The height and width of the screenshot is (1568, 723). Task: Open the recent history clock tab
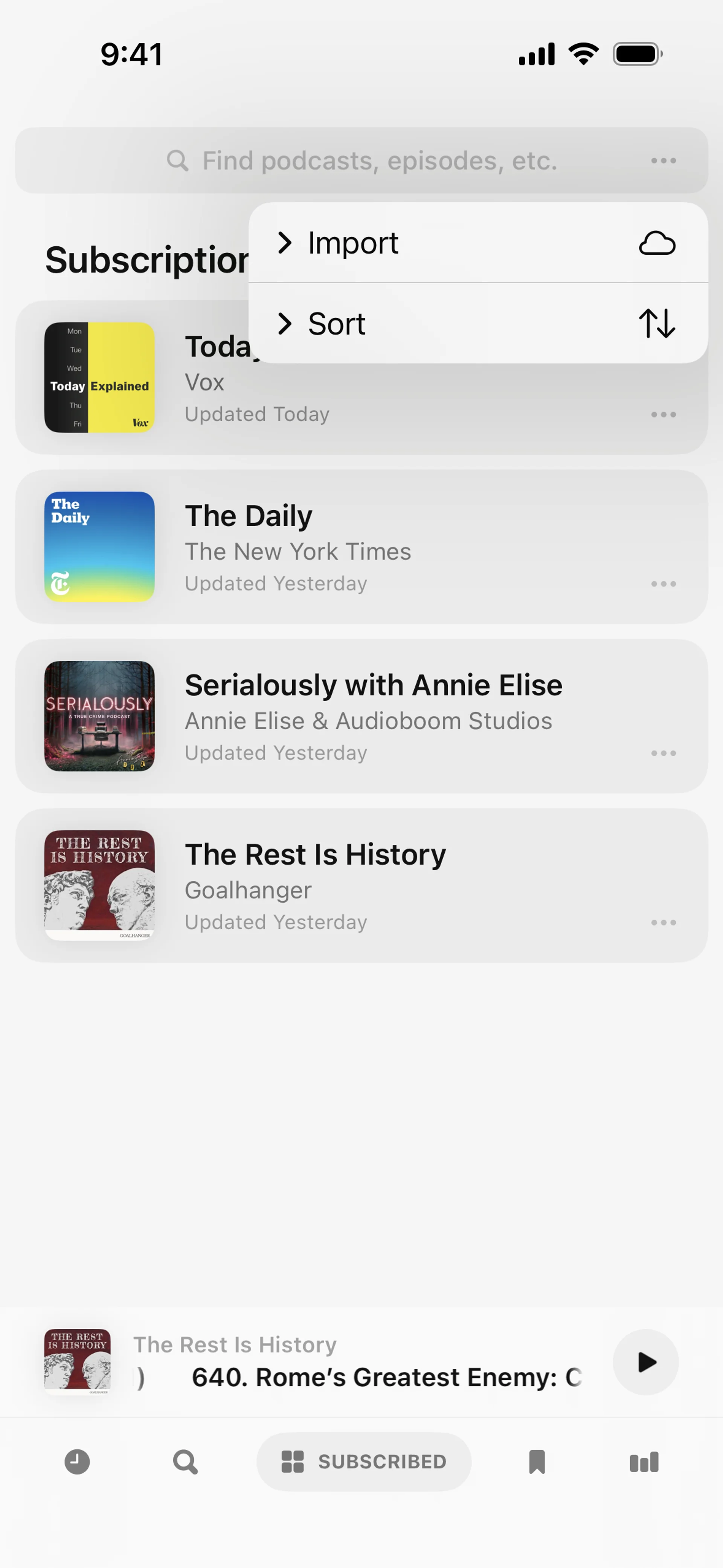pos(77,1461)
